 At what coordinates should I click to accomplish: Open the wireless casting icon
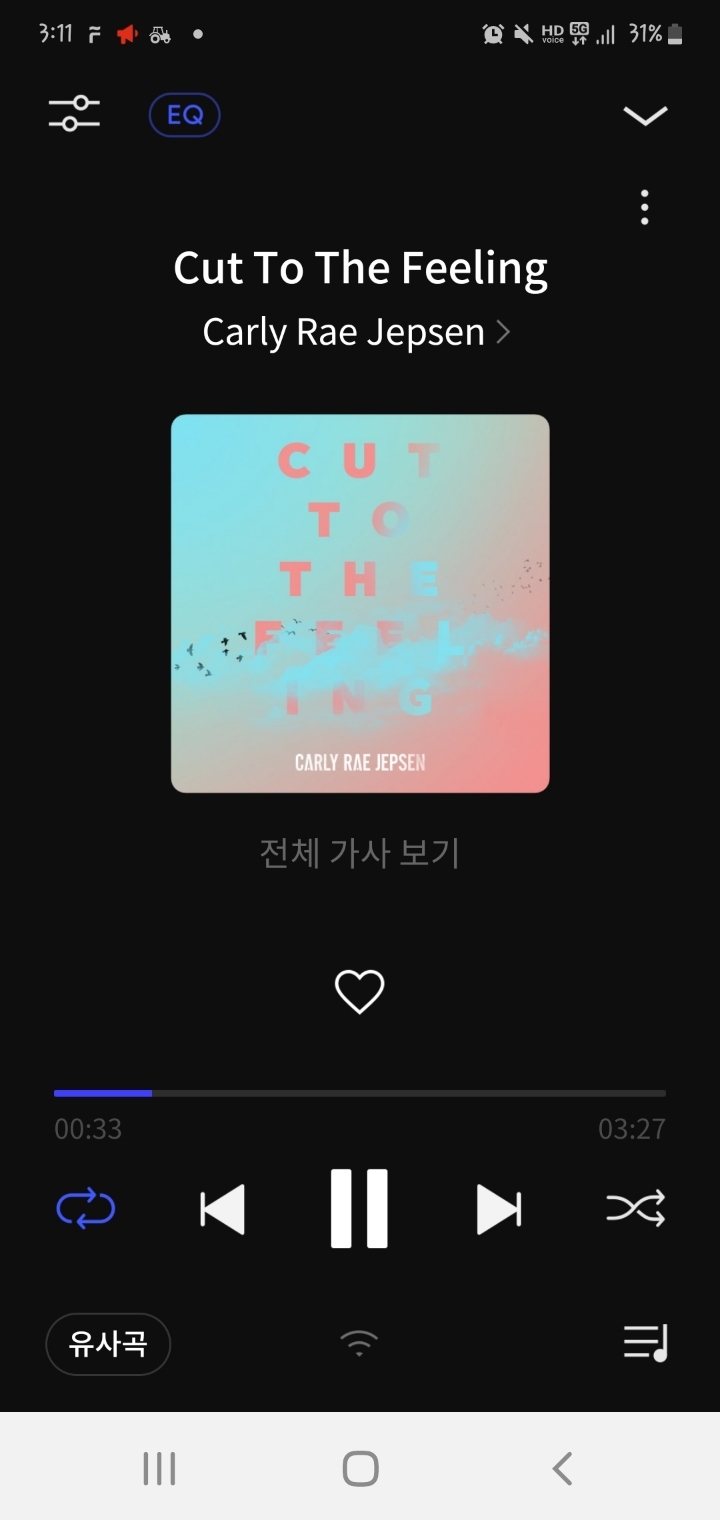click(359, 1343)
